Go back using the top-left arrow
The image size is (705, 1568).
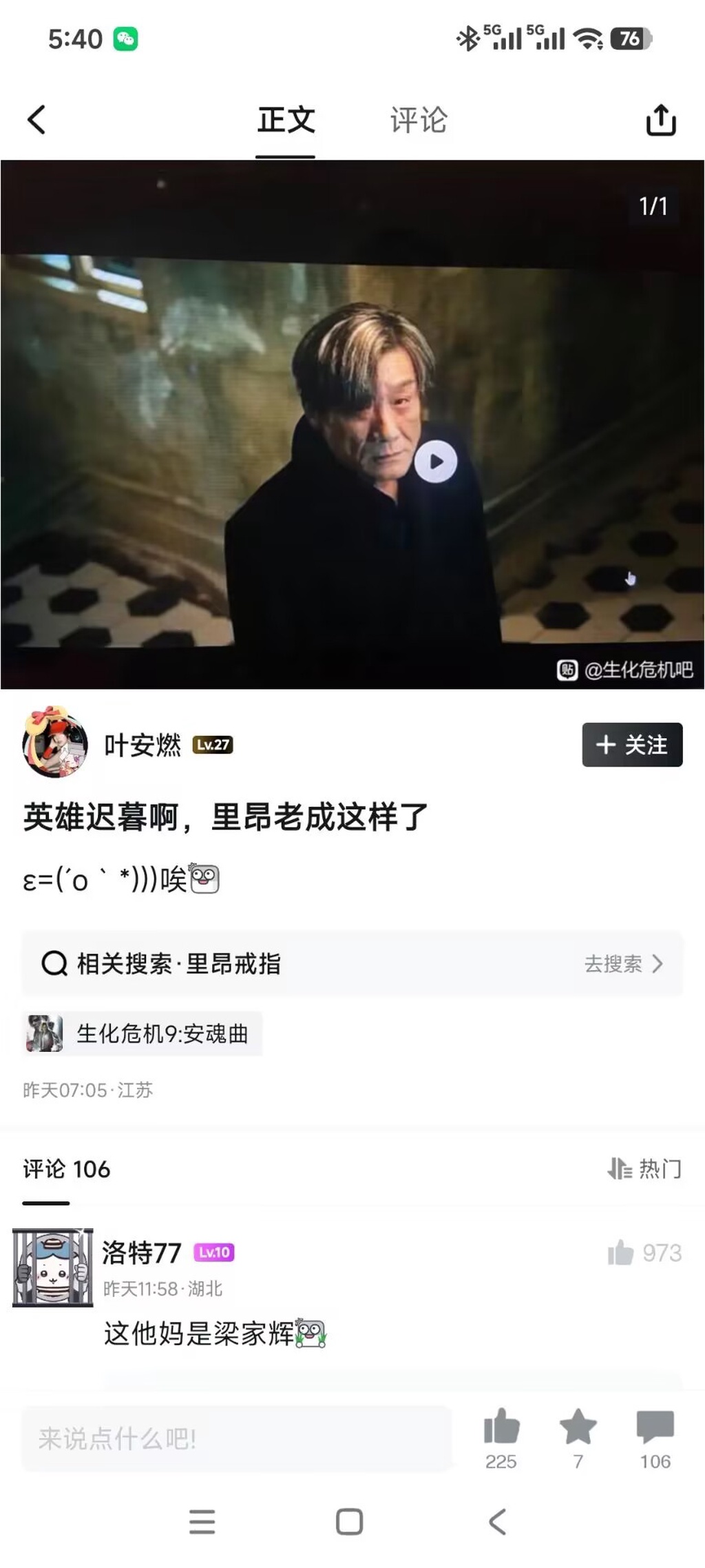pos(37,120)
